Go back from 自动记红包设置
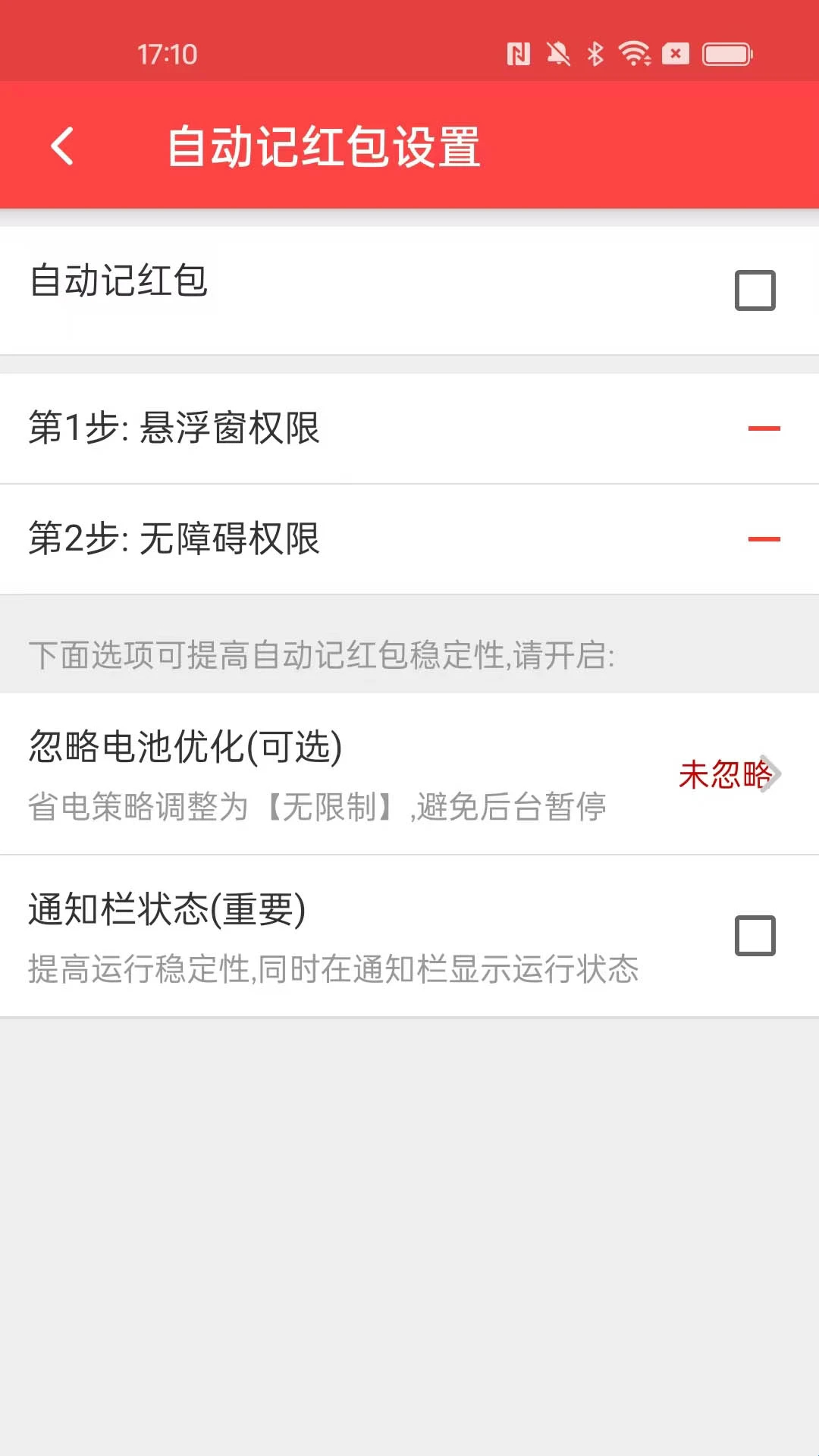 tap(62, 146)
